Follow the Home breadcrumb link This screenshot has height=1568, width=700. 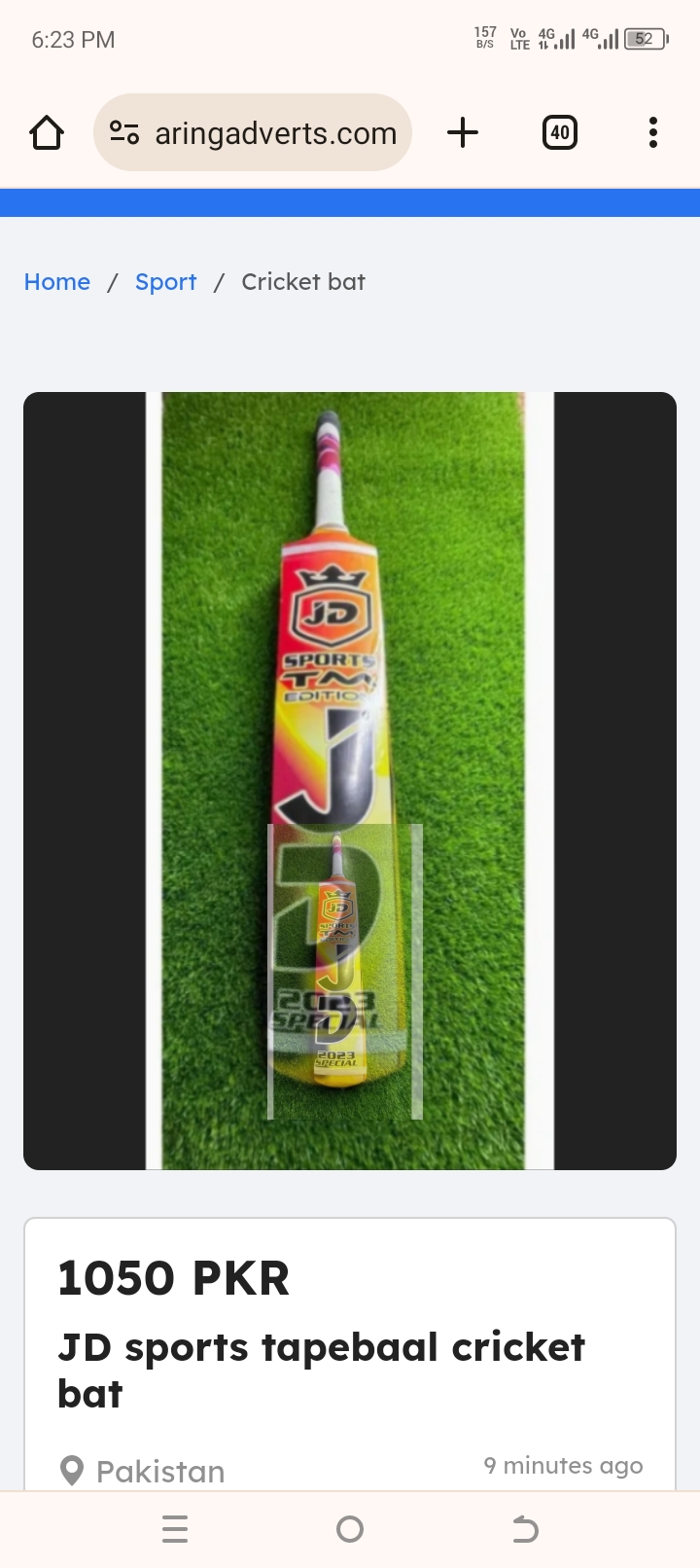[x=57, y=282]
